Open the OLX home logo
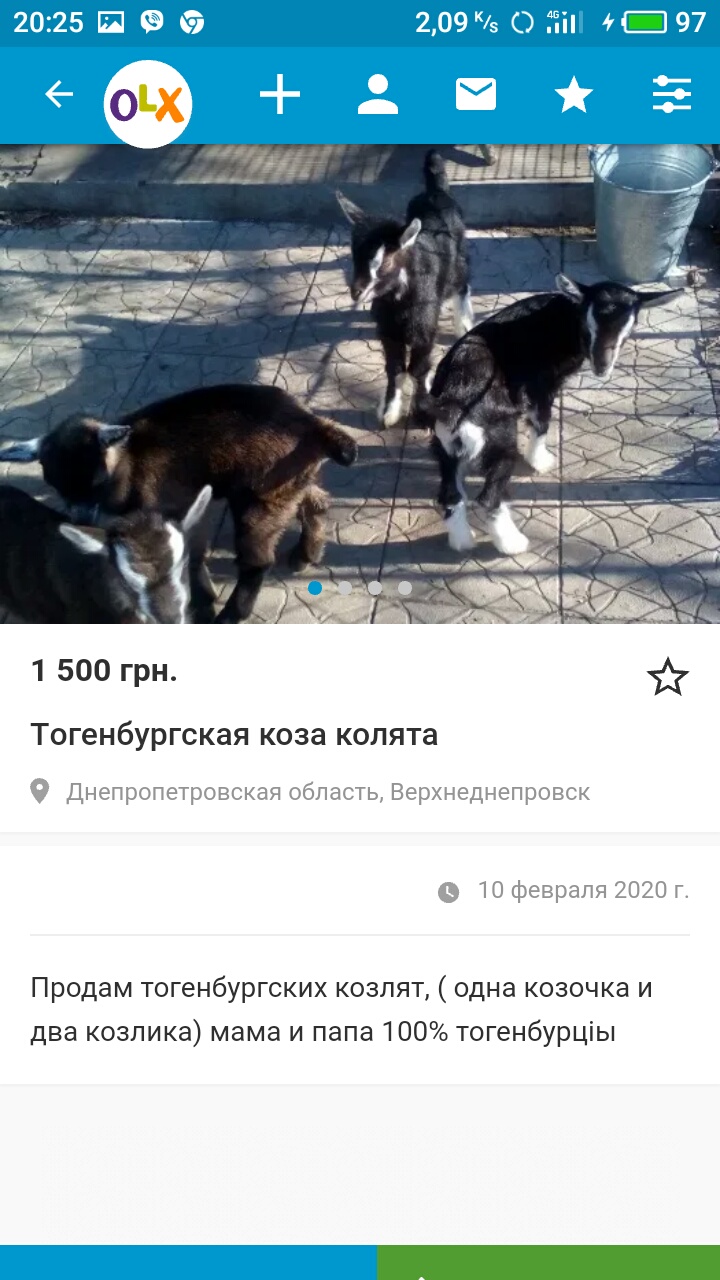This screenshot has width=720, height=1280. pyautogui.click(x=148, y=104)
